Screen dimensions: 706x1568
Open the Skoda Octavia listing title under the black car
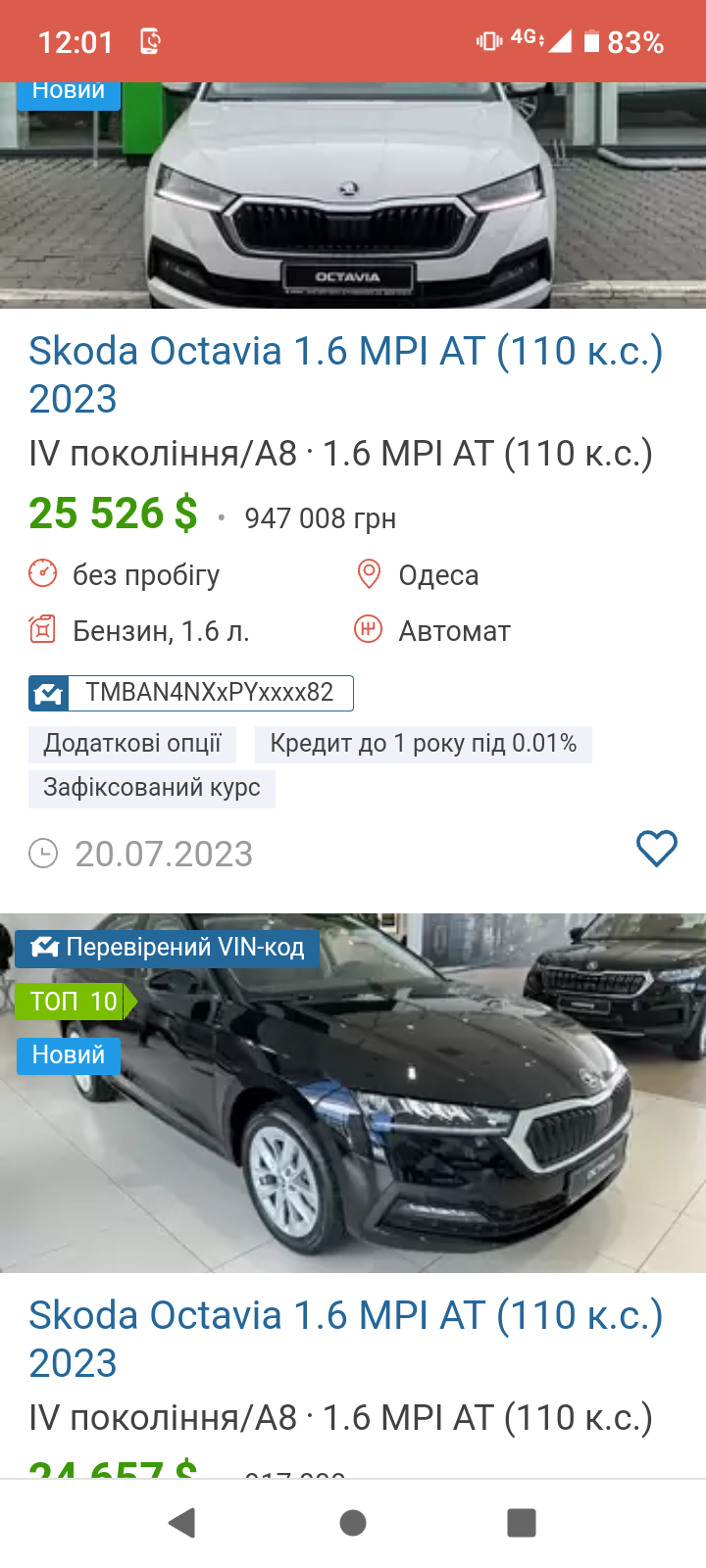pos(346,1339)
